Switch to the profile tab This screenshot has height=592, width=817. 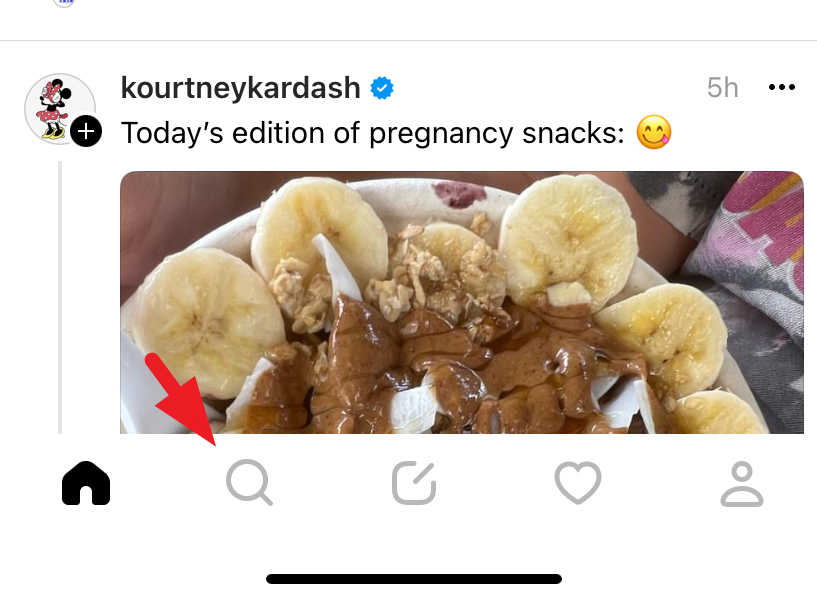tap(742, 484)
